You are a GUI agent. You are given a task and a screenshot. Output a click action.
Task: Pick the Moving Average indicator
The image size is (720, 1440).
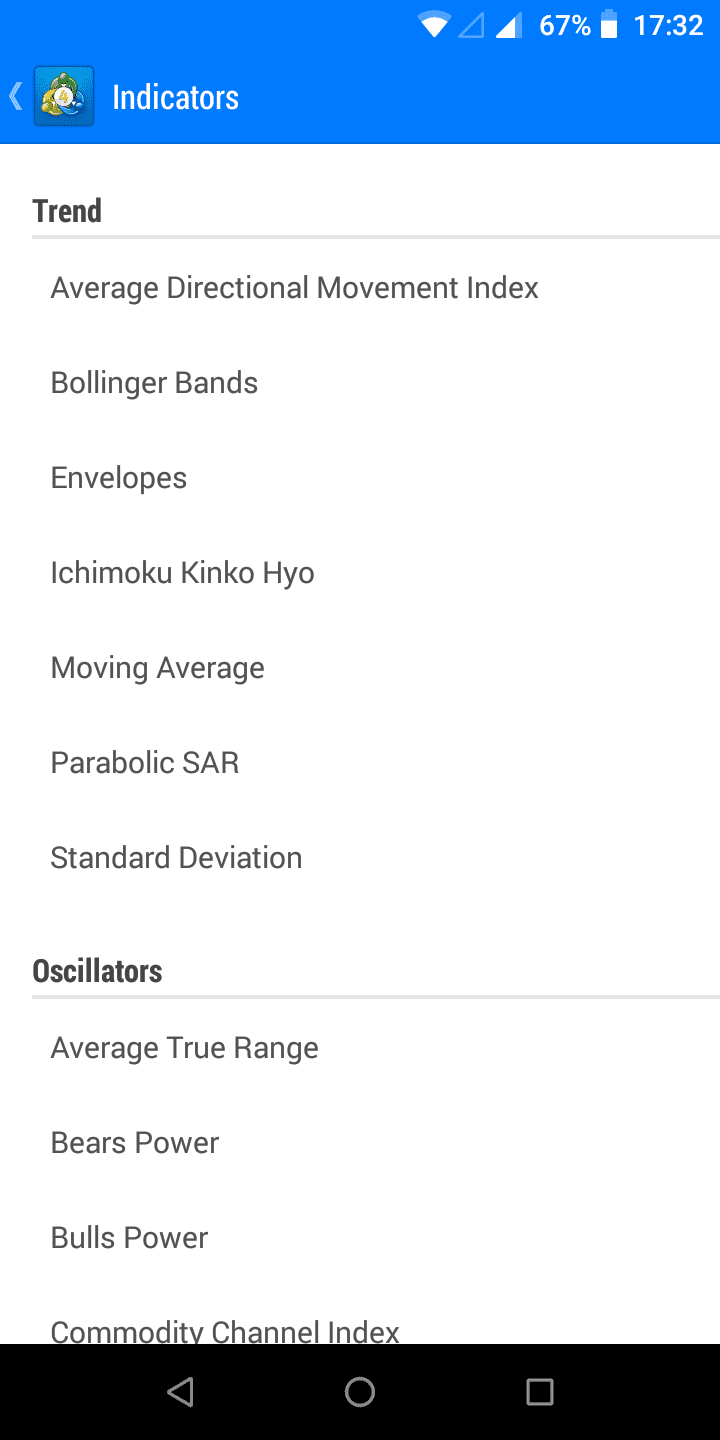coord(157,668)
